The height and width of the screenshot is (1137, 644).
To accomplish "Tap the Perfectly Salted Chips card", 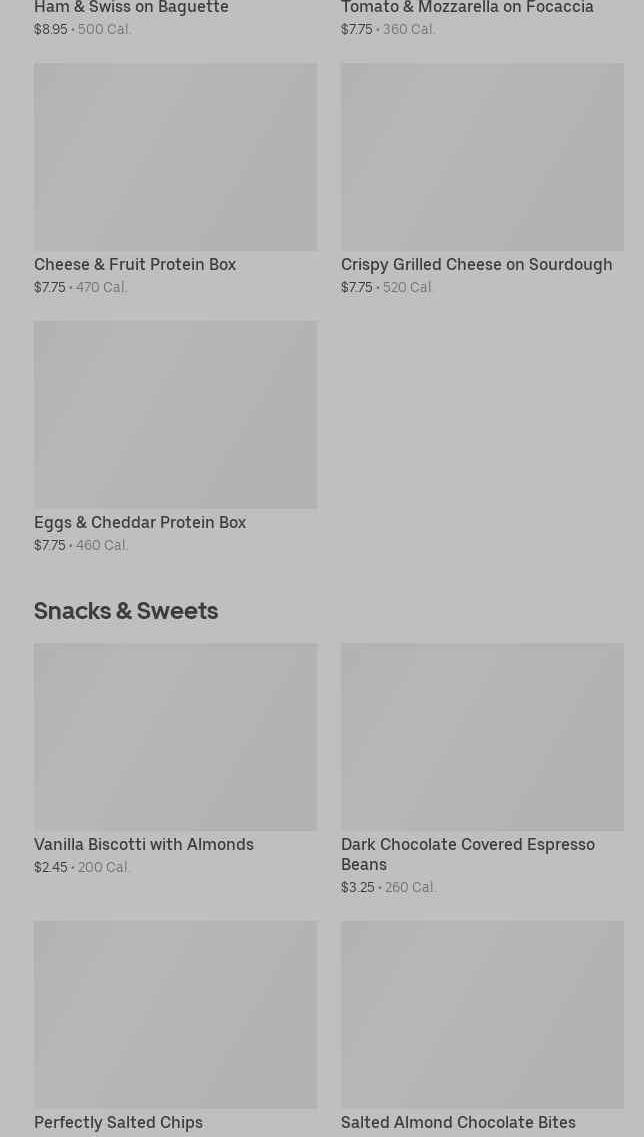I will [176, 1028].
